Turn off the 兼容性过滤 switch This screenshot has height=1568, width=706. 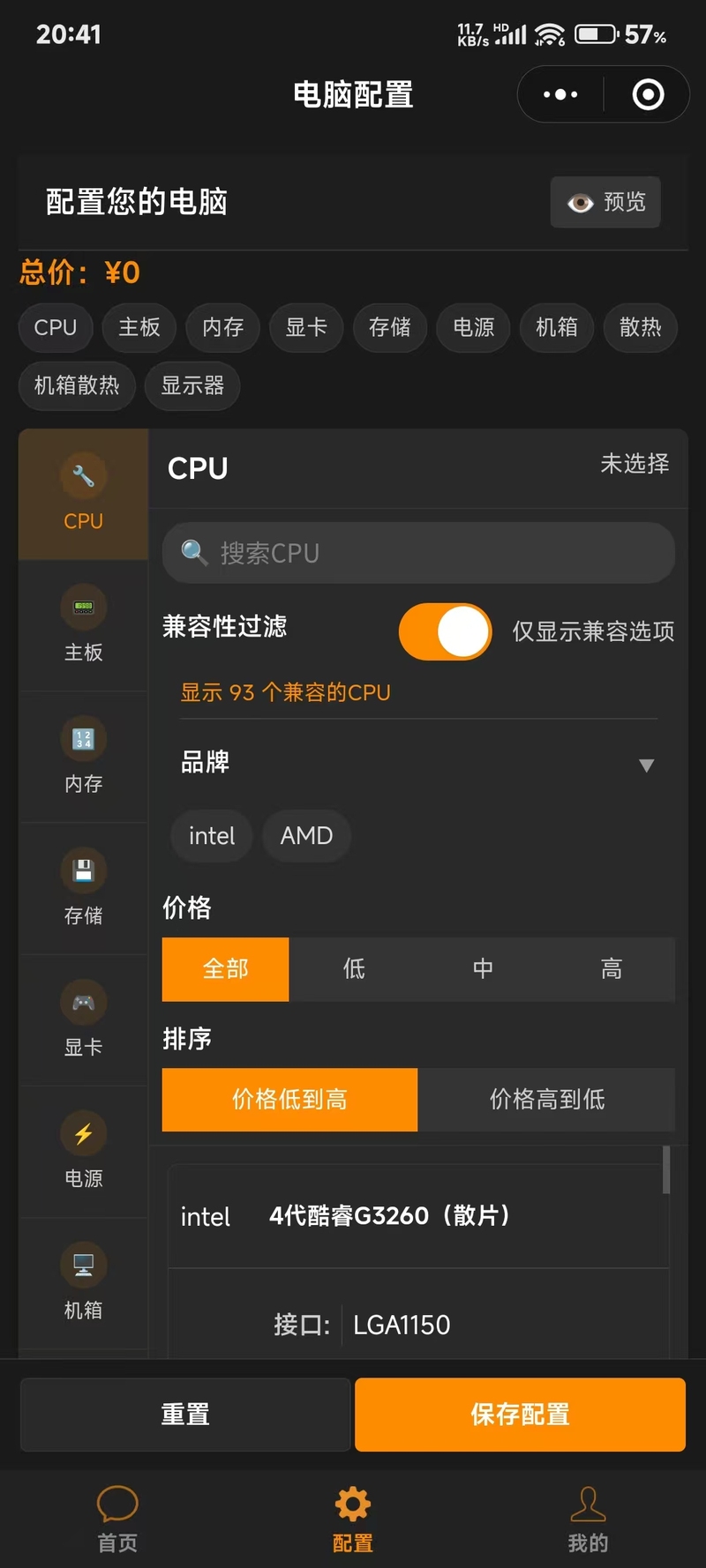[446, 631]
